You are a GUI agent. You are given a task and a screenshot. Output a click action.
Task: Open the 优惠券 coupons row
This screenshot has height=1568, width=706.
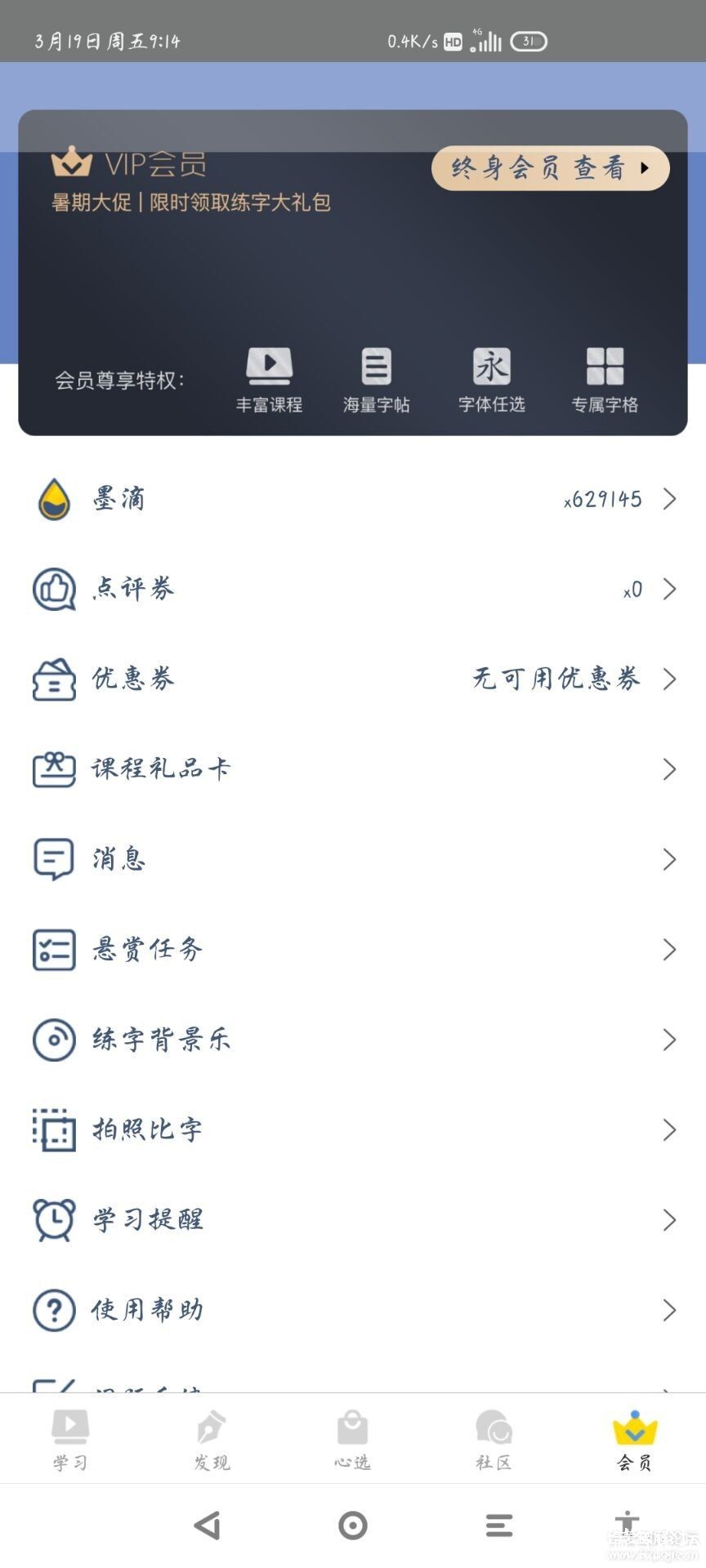(353, 679)
